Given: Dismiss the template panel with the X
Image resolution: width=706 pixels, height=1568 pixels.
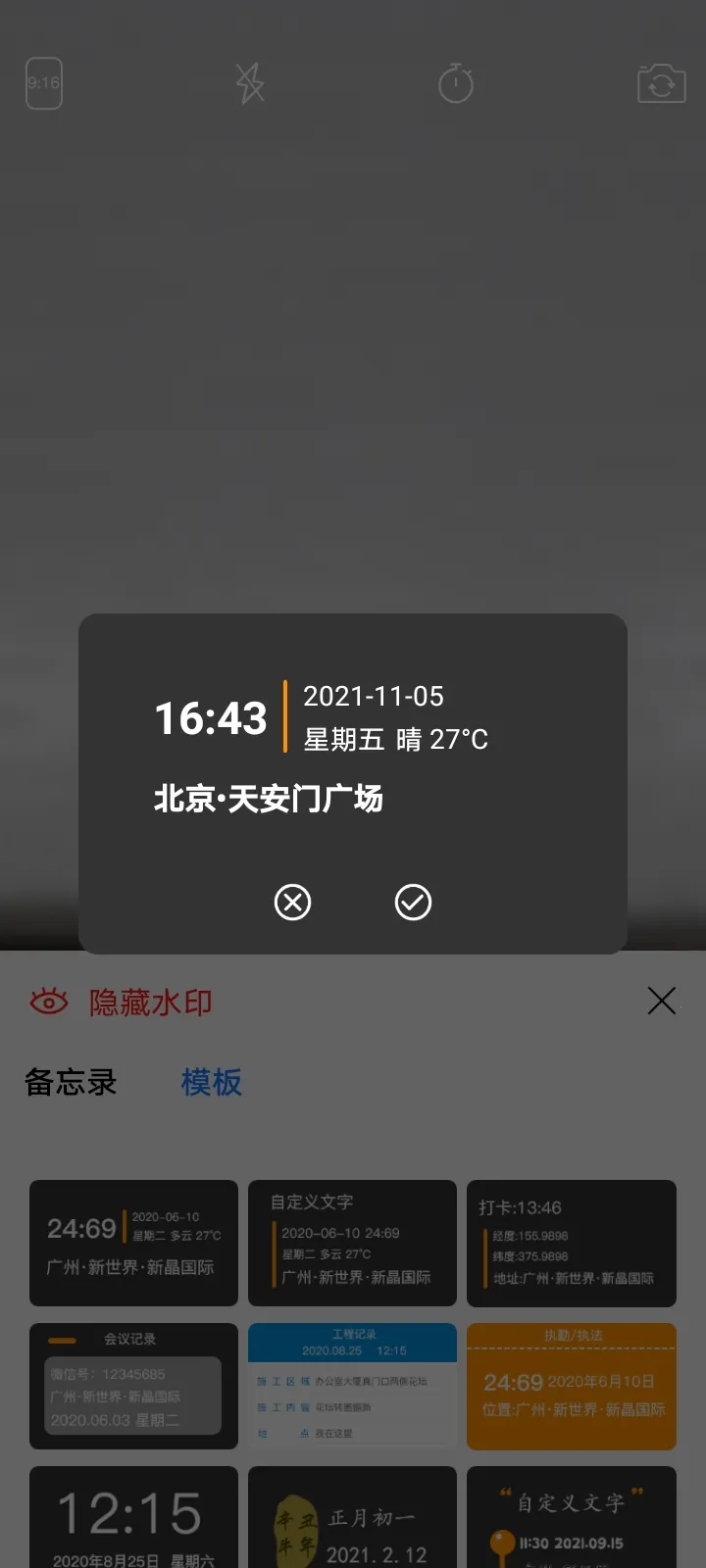Looking at the screenshot, I should tap(662, 1001).
